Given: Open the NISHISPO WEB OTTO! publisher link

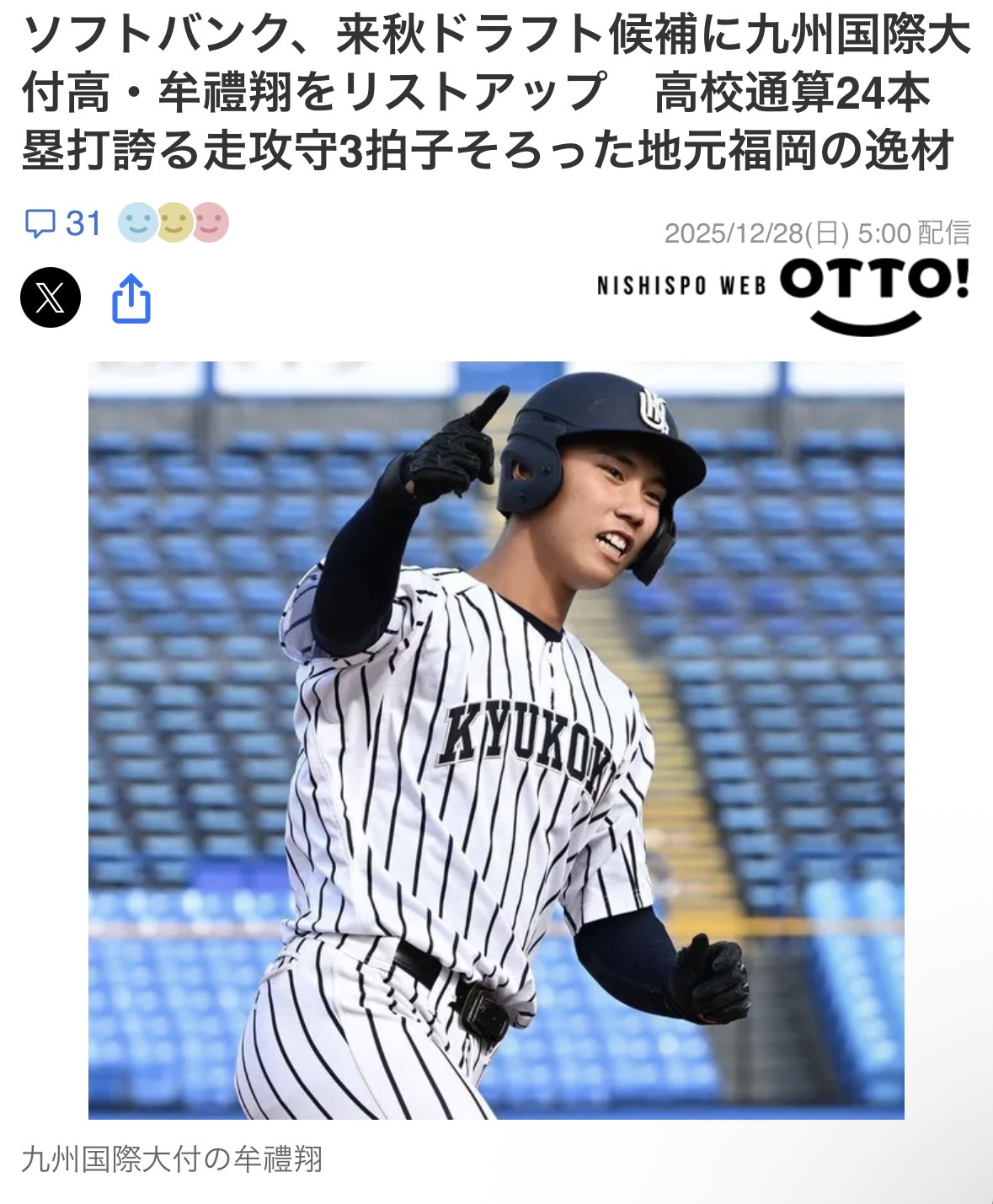Looking at the screenshot, I should pos(782,294).
